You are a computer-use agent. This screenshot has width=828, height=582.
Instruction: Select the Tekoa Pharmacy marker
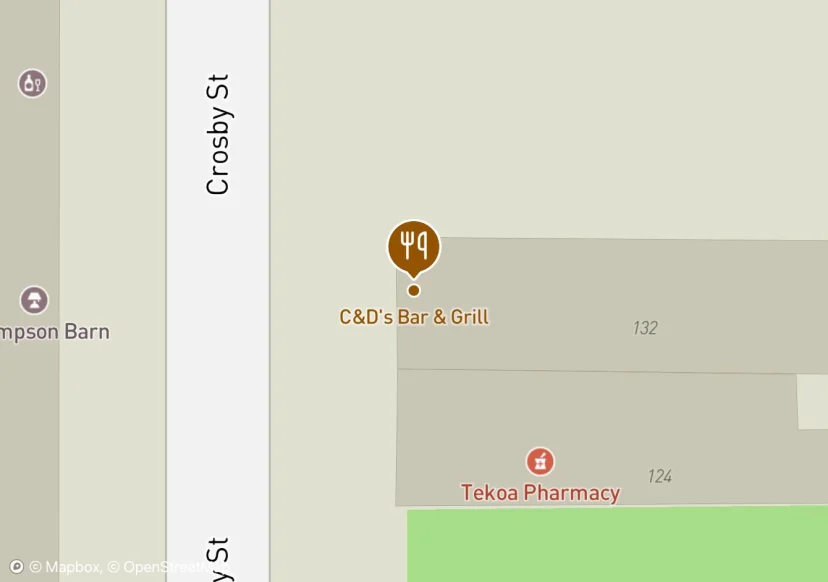540,461
